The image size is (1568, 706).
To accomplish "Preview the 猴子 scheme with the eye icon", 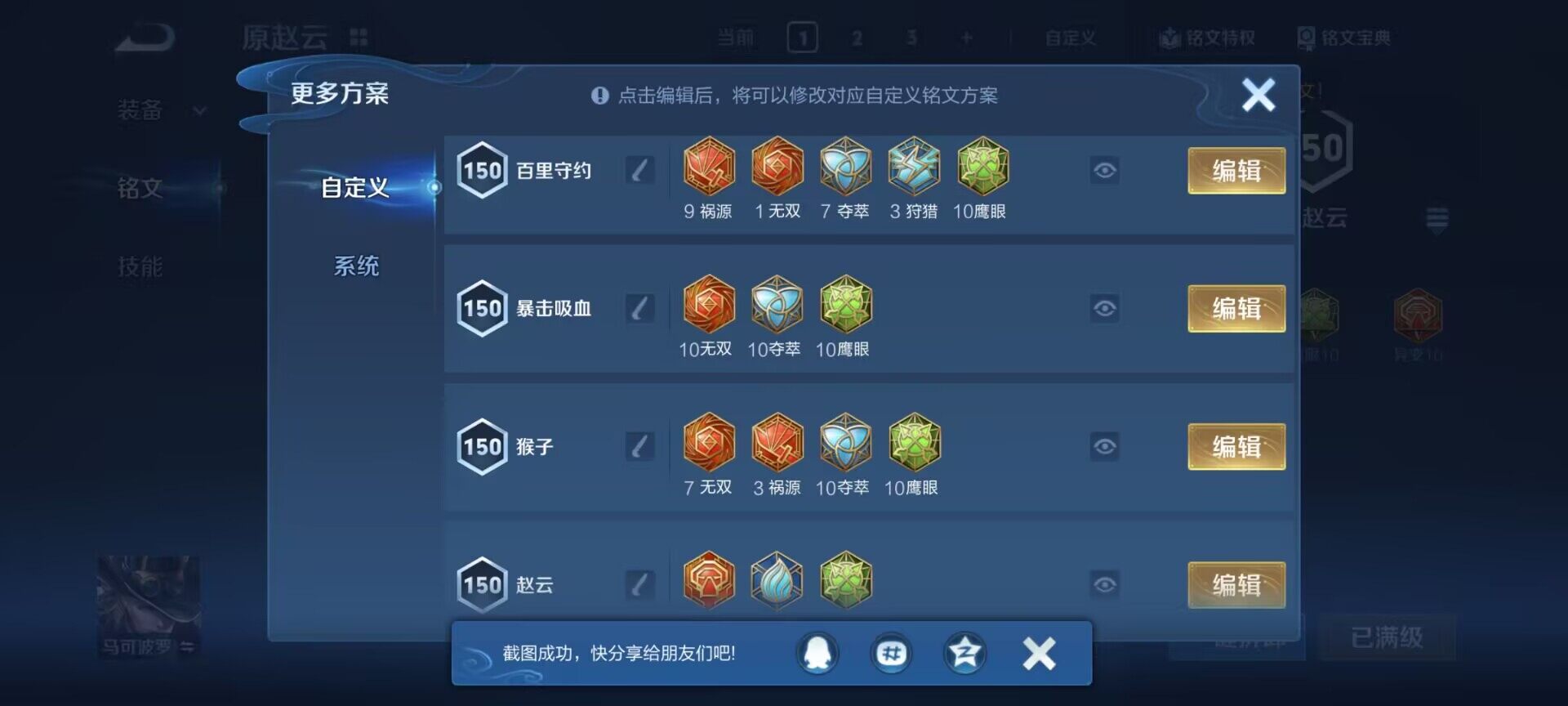I will 1104,447.
